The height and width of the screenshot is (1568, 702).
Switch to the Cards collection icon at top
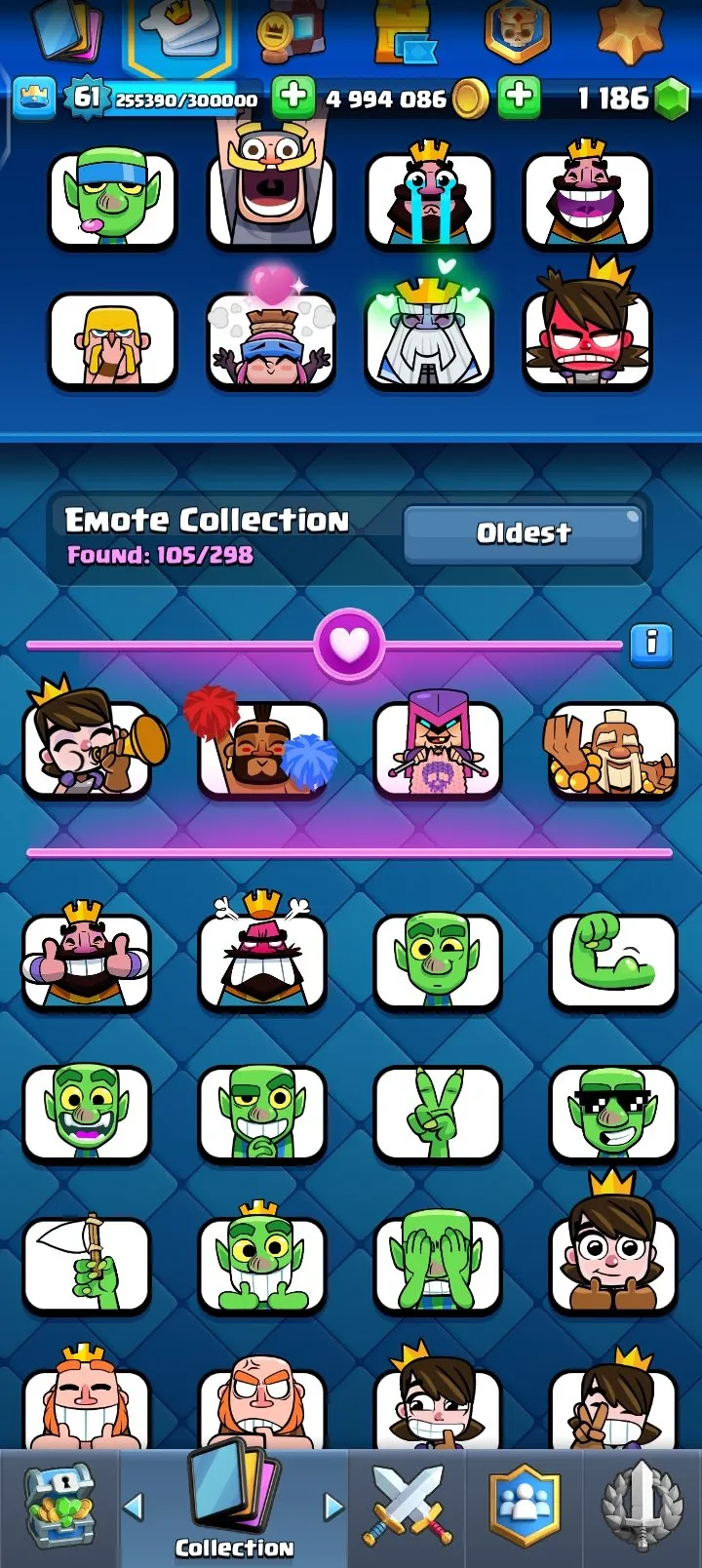point(68,31)
